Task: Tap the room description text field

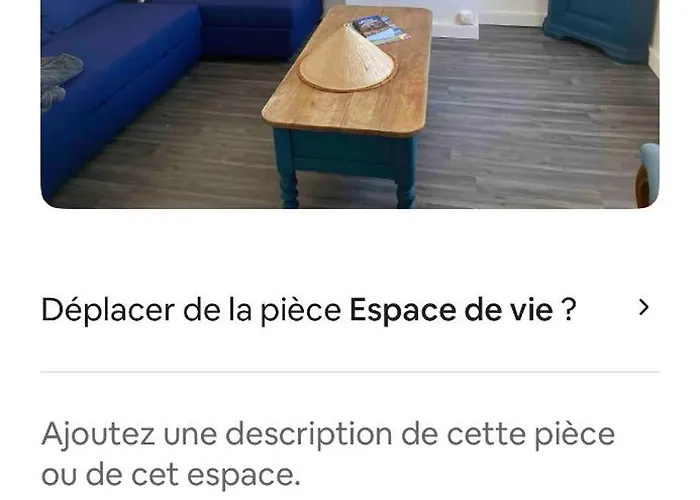Action: (328, 452)
